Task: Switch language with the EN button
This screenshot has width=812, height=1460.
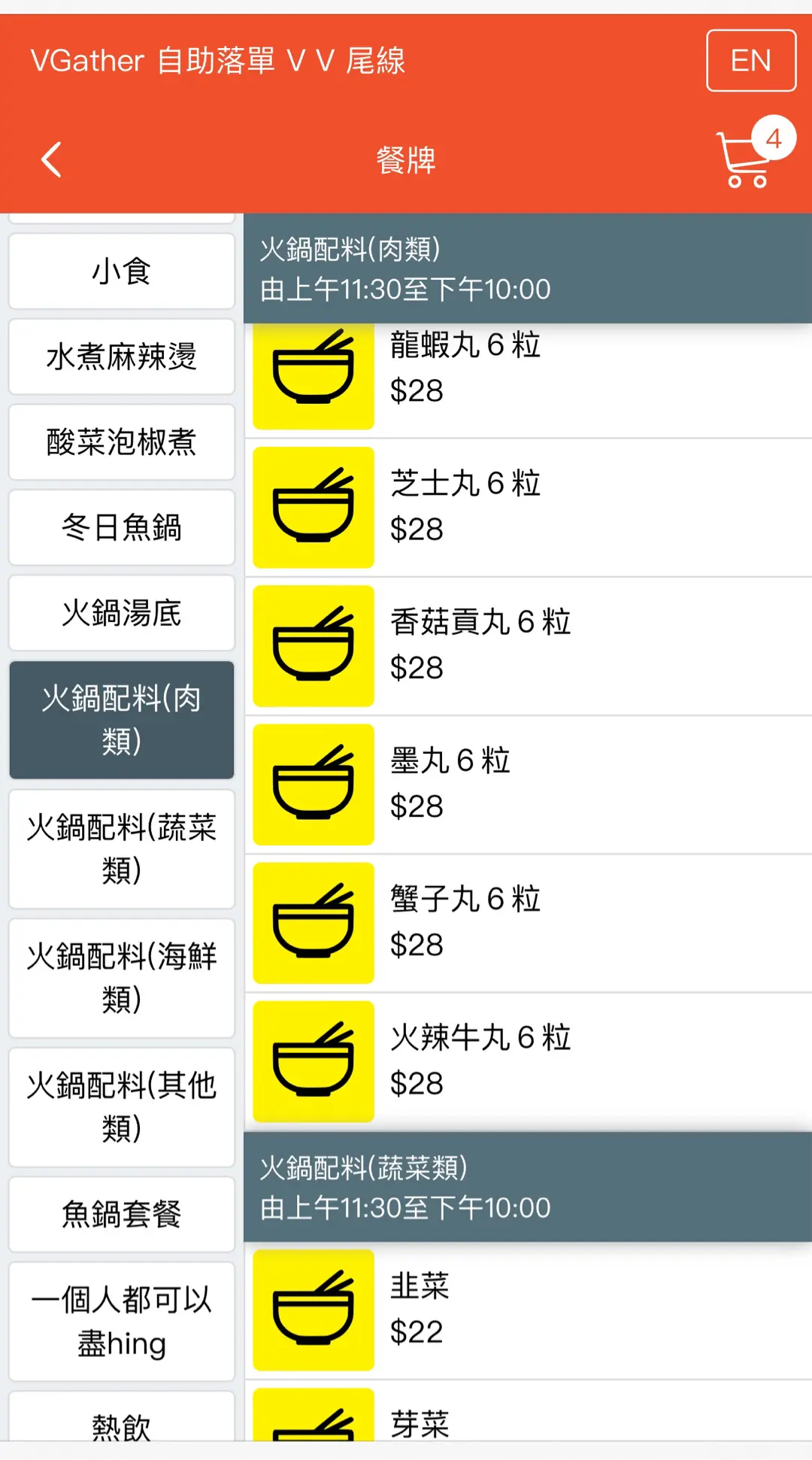Action: 750,60
